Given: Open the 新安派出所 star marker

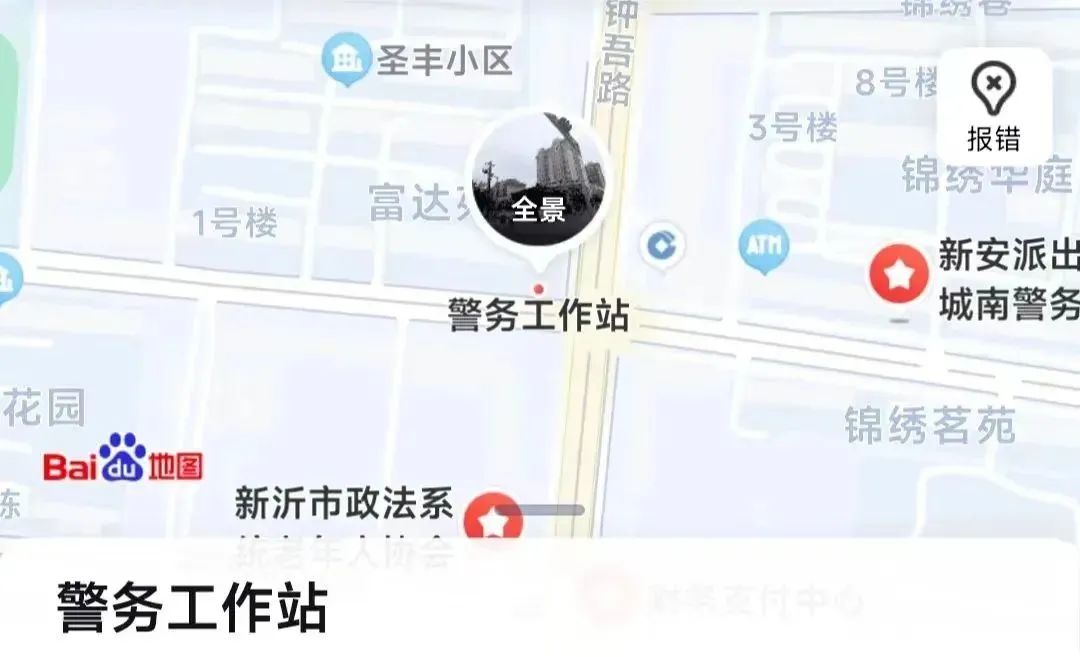Looking at the screenshot, I should tap(898, 274).
